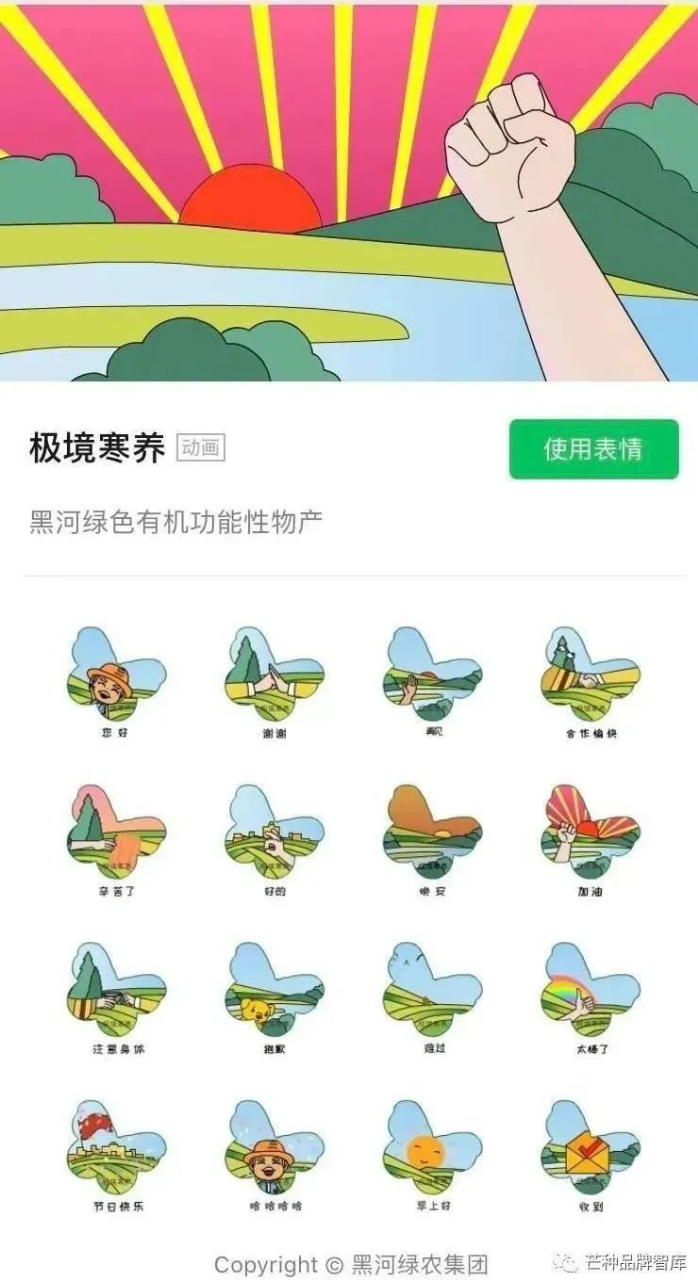Select the 再见 sticker

tap(432, 675)
